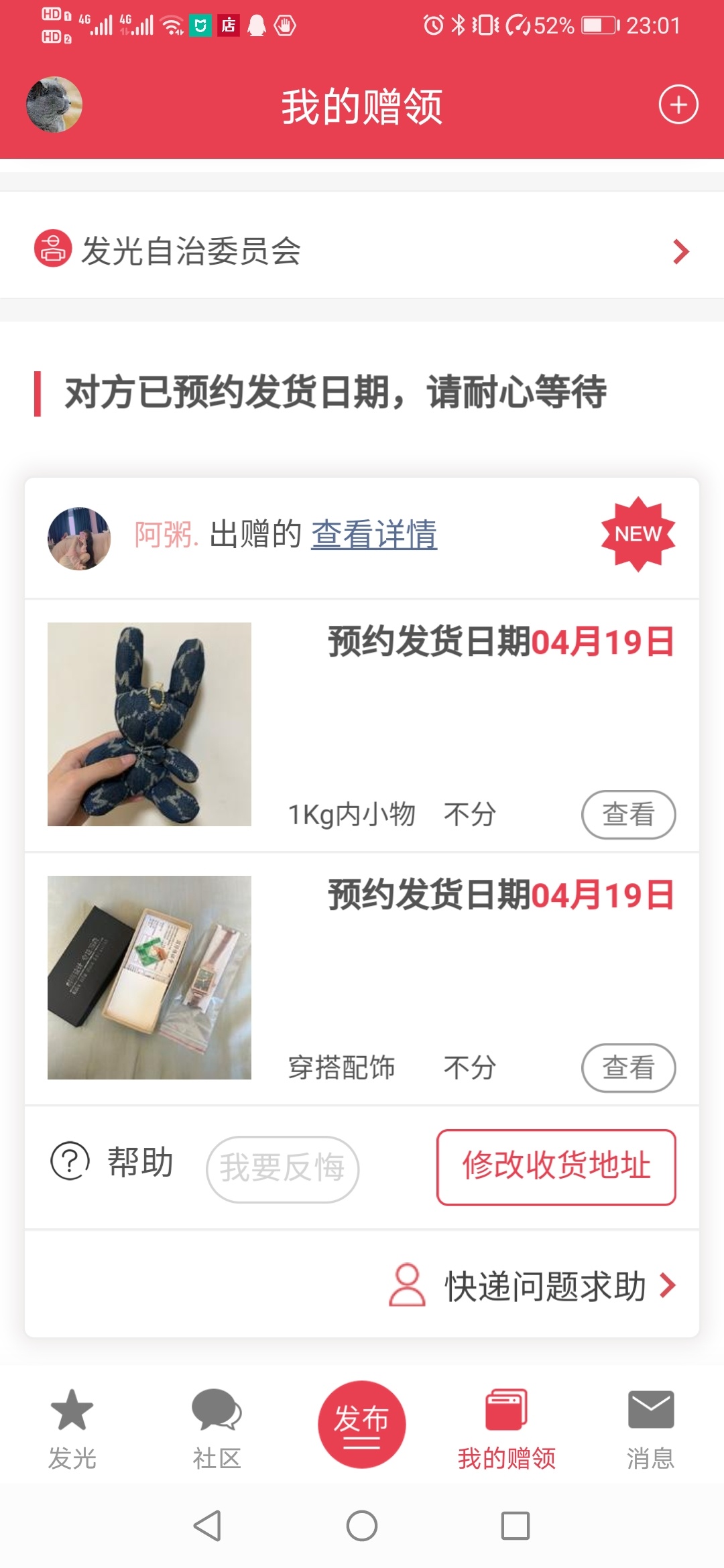This screenshot has height=1568, width=724.
Task: Go back with the system back button
Action: (x=207, y=1526)
